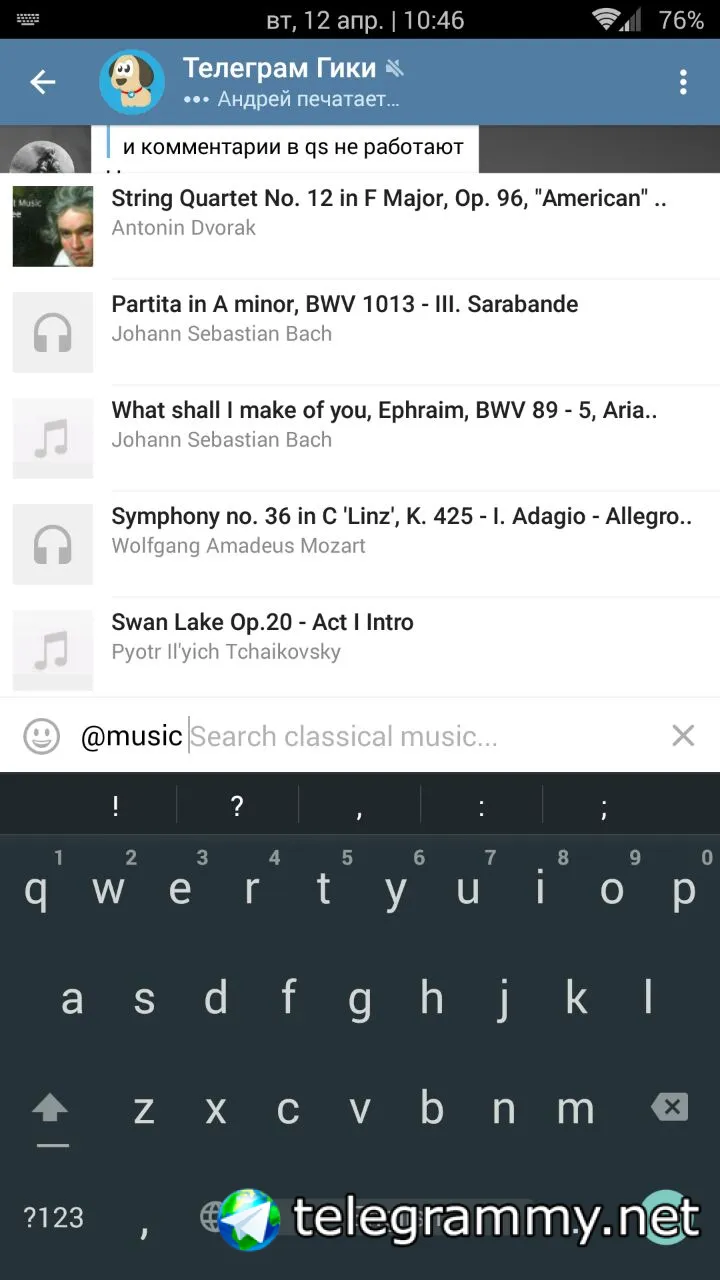Viewport: 720px width, 1280px height.
Task: Tap the keyboard shift key
Action: pos(50,1109)
